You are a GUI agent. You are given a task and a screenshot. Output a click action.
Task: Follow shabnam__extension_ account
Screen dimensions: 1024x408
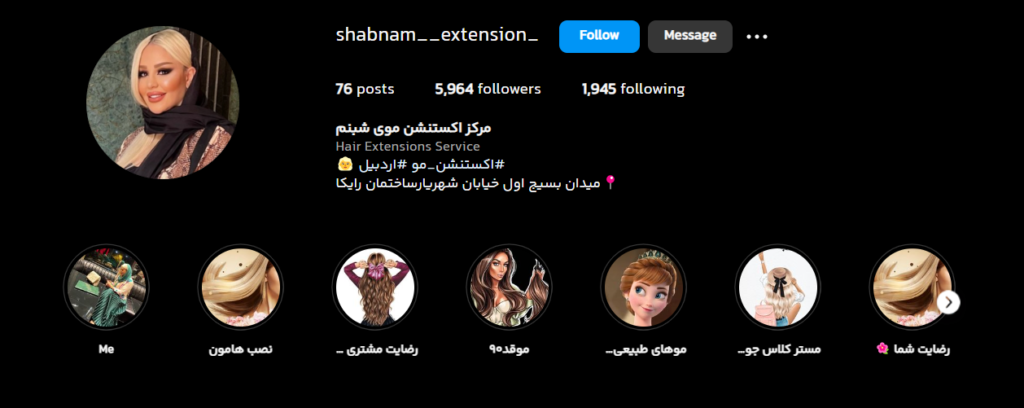599,36
